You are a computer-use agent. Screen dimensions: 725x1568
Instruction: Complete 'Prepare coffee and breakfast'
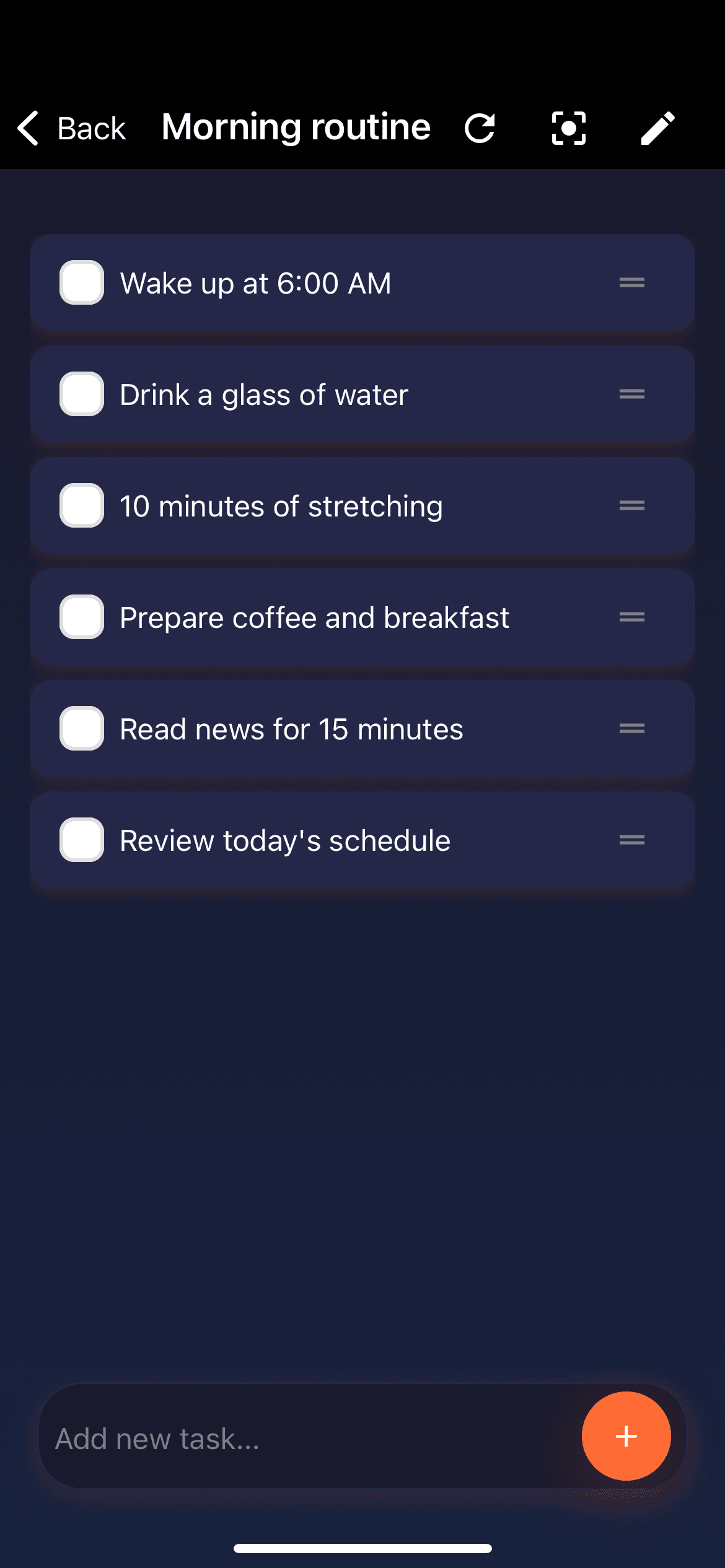pyautogui.click(x=81, y=617)
